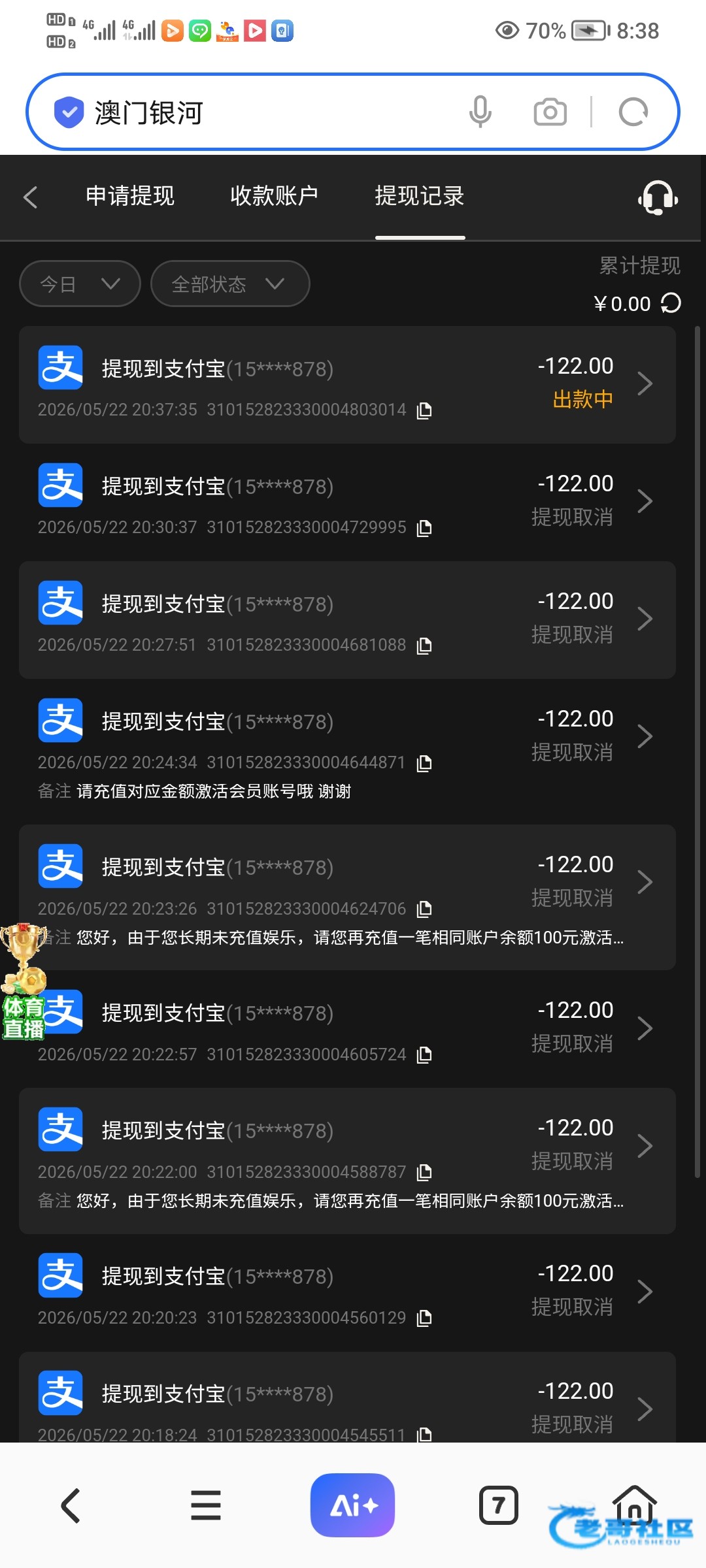Screen dimensions: 706x1568
Task: Copy order number ending 4803014
Action: [x=424, y=410]
